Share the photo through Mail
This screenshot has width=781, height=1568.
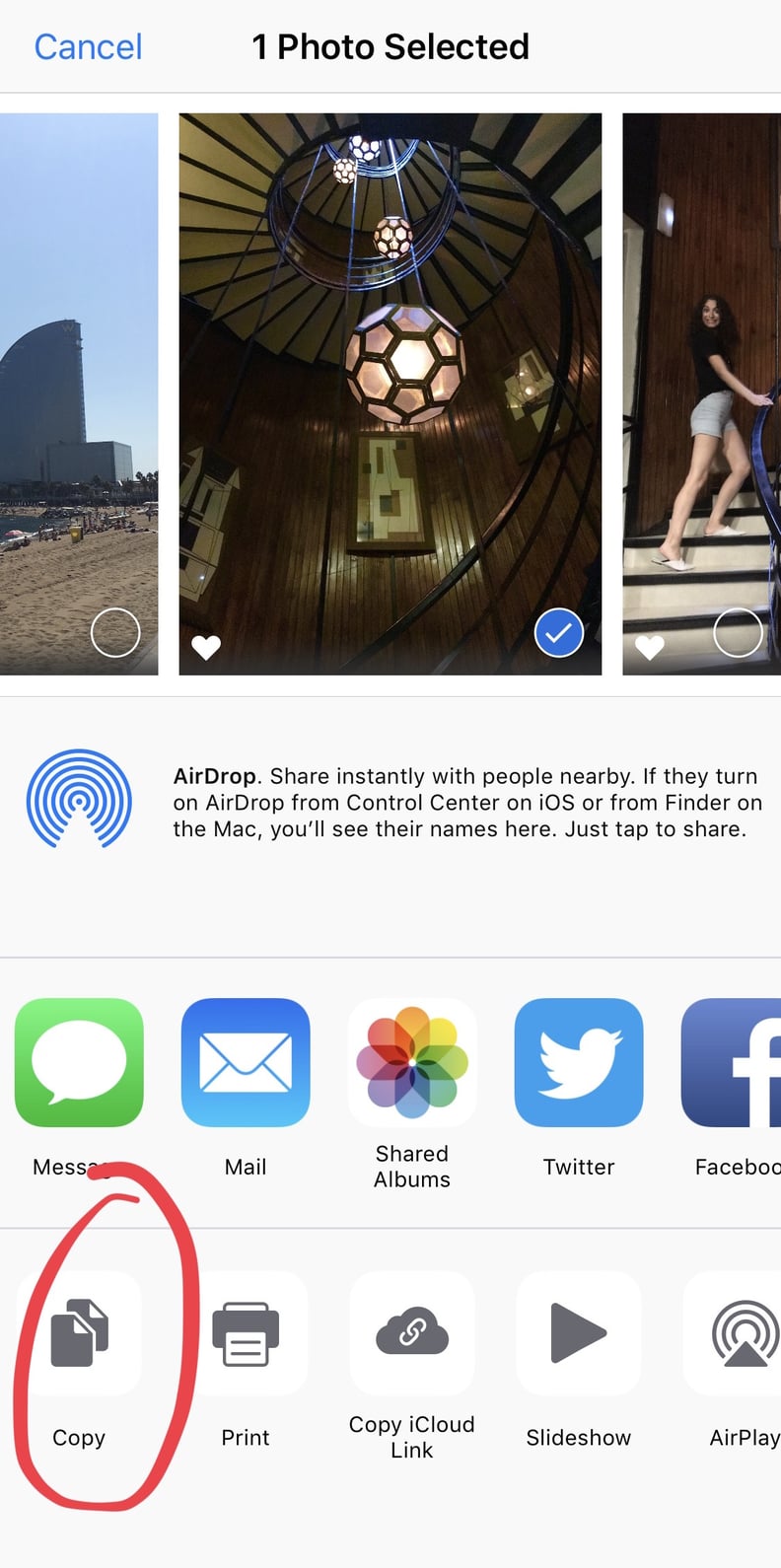coord(246,1062)
